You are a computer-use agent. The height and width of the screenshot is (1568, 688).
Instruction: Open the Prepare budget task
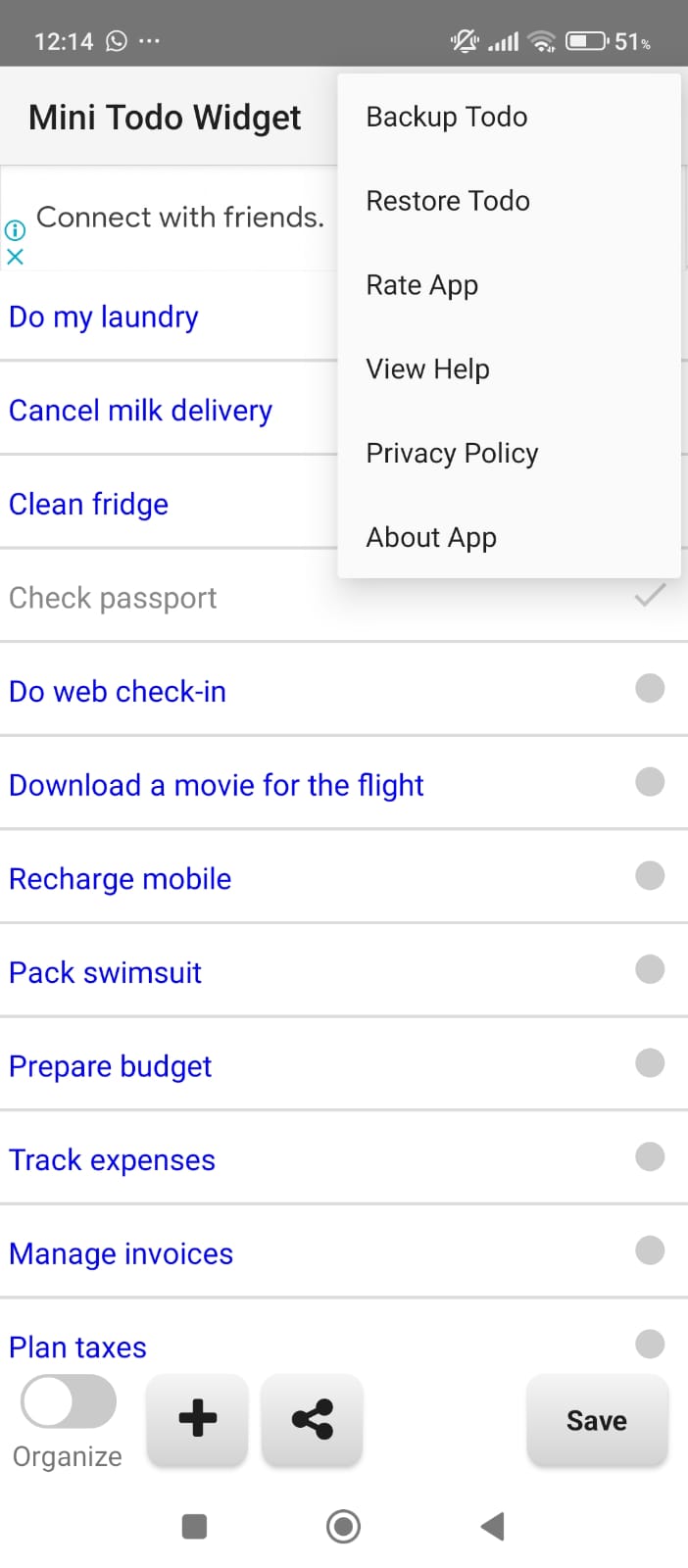point(111,1066)
